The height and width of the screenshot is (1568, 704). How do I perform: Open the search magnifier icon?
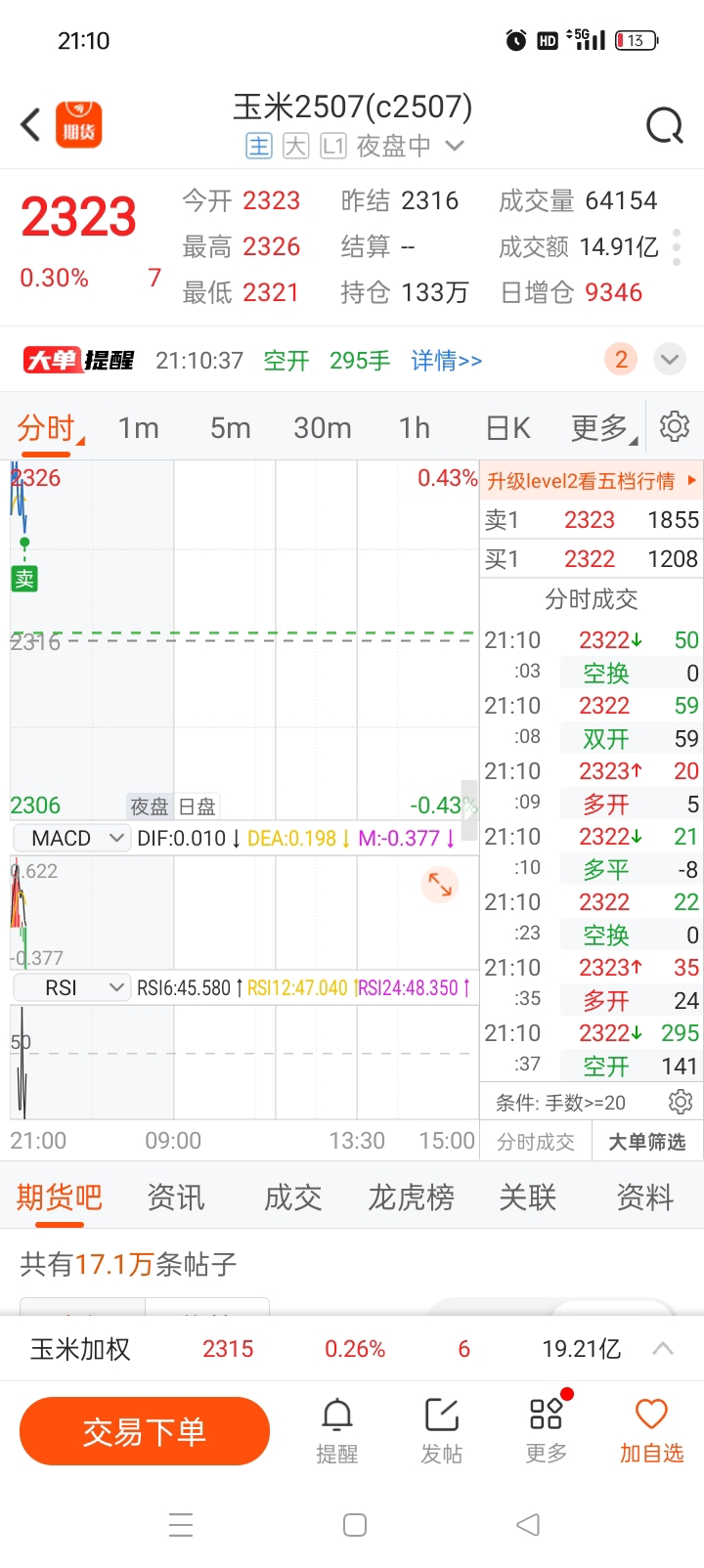[664, 125]
